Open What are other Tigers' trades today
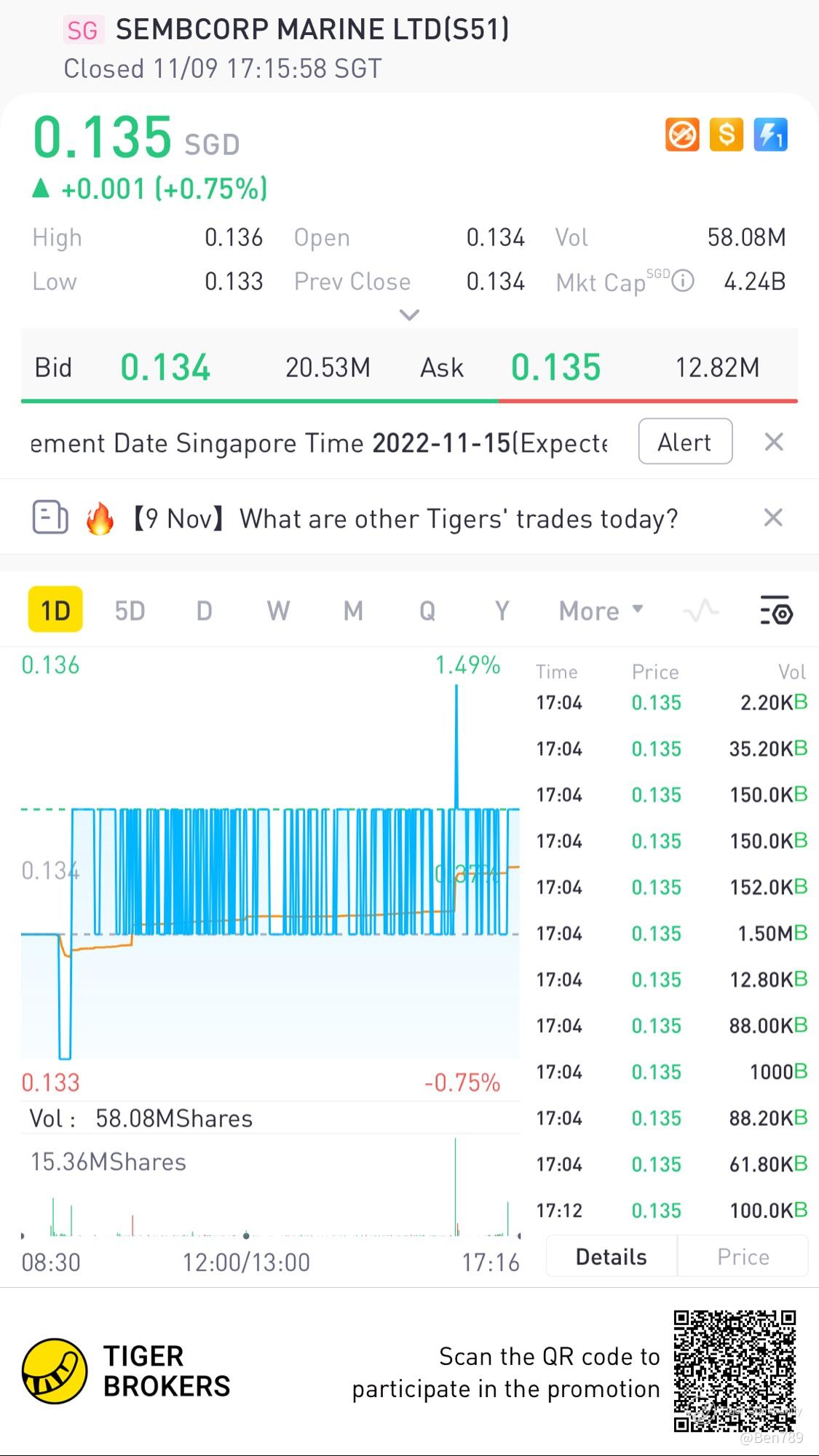The height and width of the screenshot is (1456, 819). [x=459, y=519]
